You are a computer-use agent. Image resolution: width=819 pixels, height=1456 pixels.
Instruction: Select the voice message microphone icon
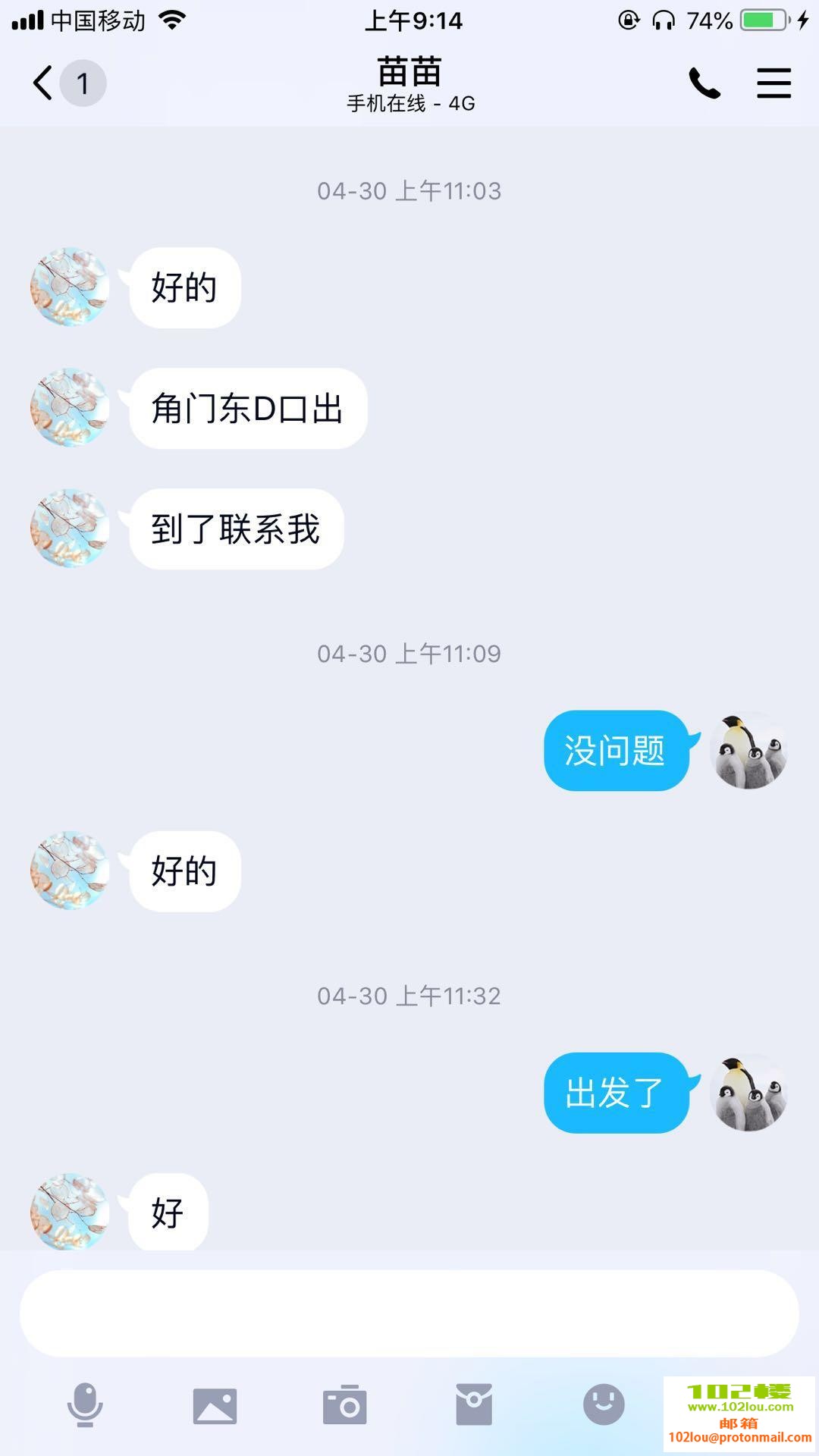(86, 1407)
